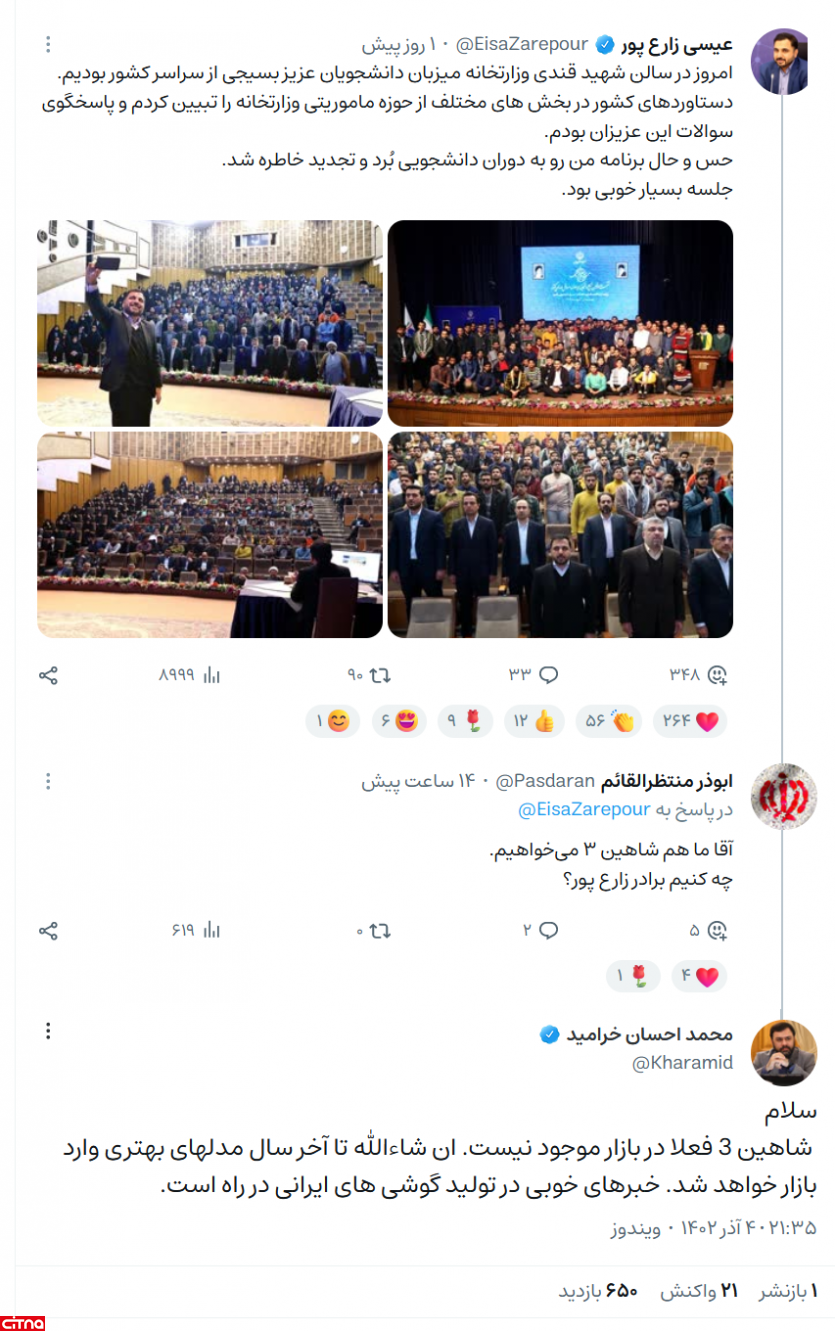Open overflow menu on the Kharamid post
Image resolution: width=835 pixels, height=1331 pixels.
pos(48,1031)
